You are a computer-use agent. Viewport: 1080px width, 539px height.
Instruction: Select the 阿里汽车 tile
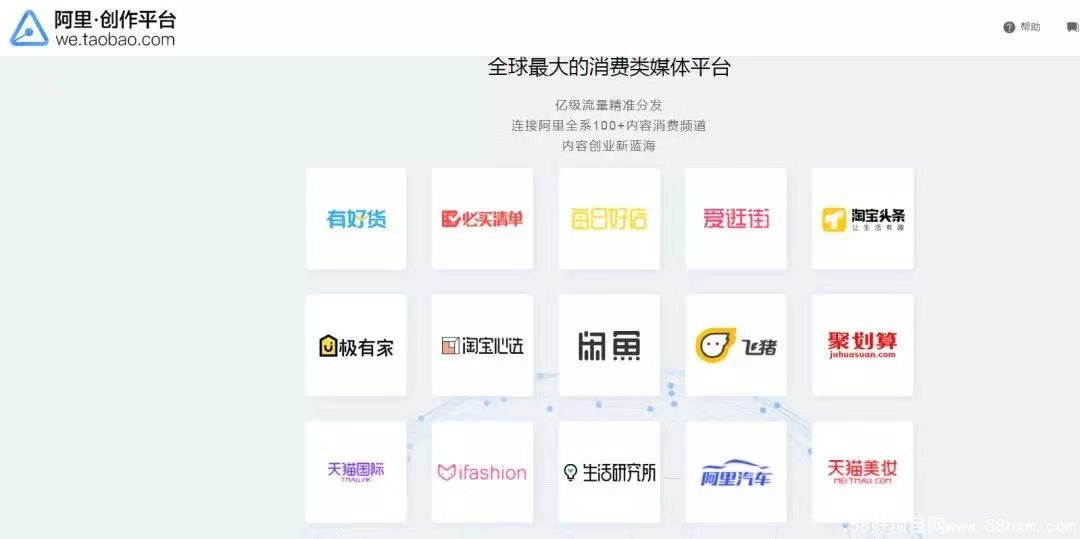coord(736,471)
